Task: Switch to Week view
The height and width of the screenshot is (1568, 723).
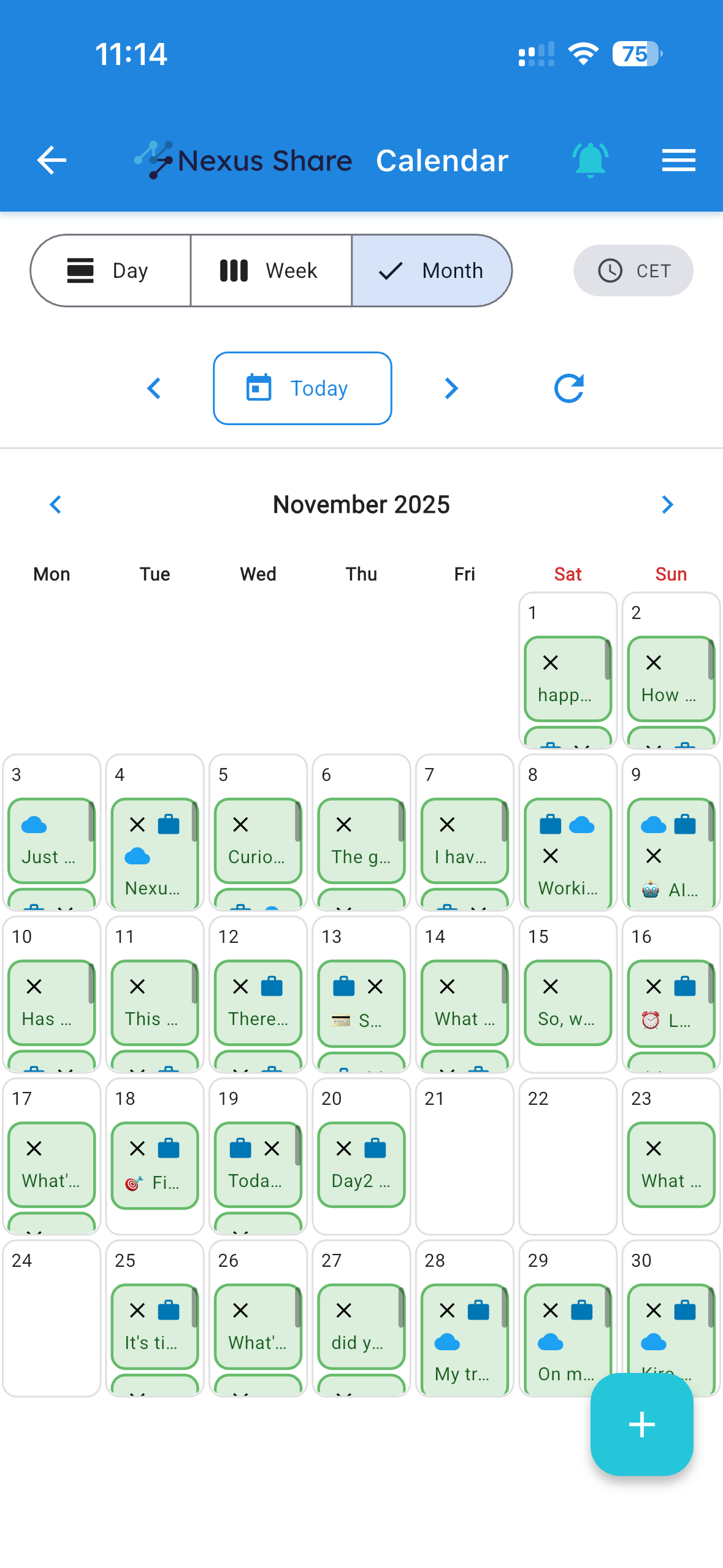Action: 270,271
